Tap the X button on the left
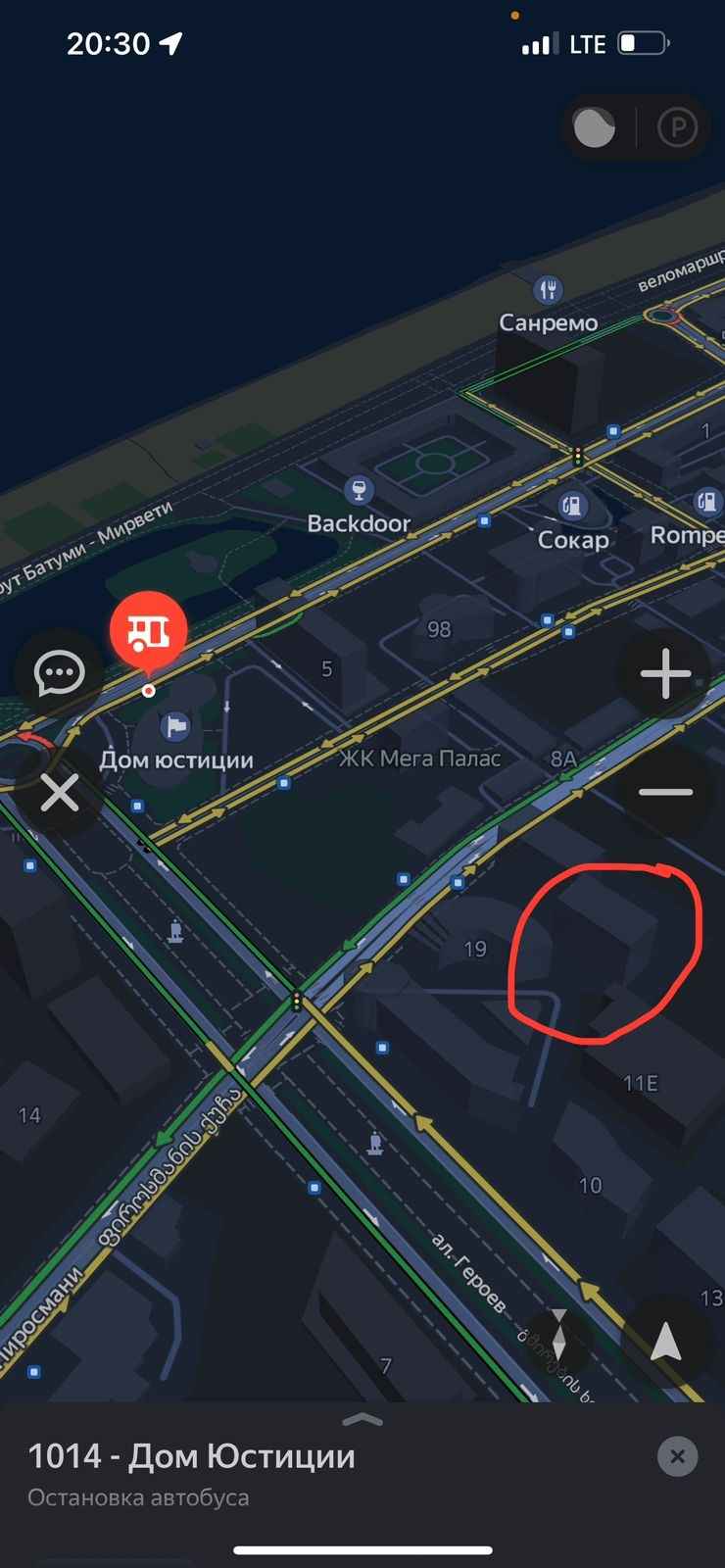Viewport: 725px width, 1568px height. (x=59, y=792)
